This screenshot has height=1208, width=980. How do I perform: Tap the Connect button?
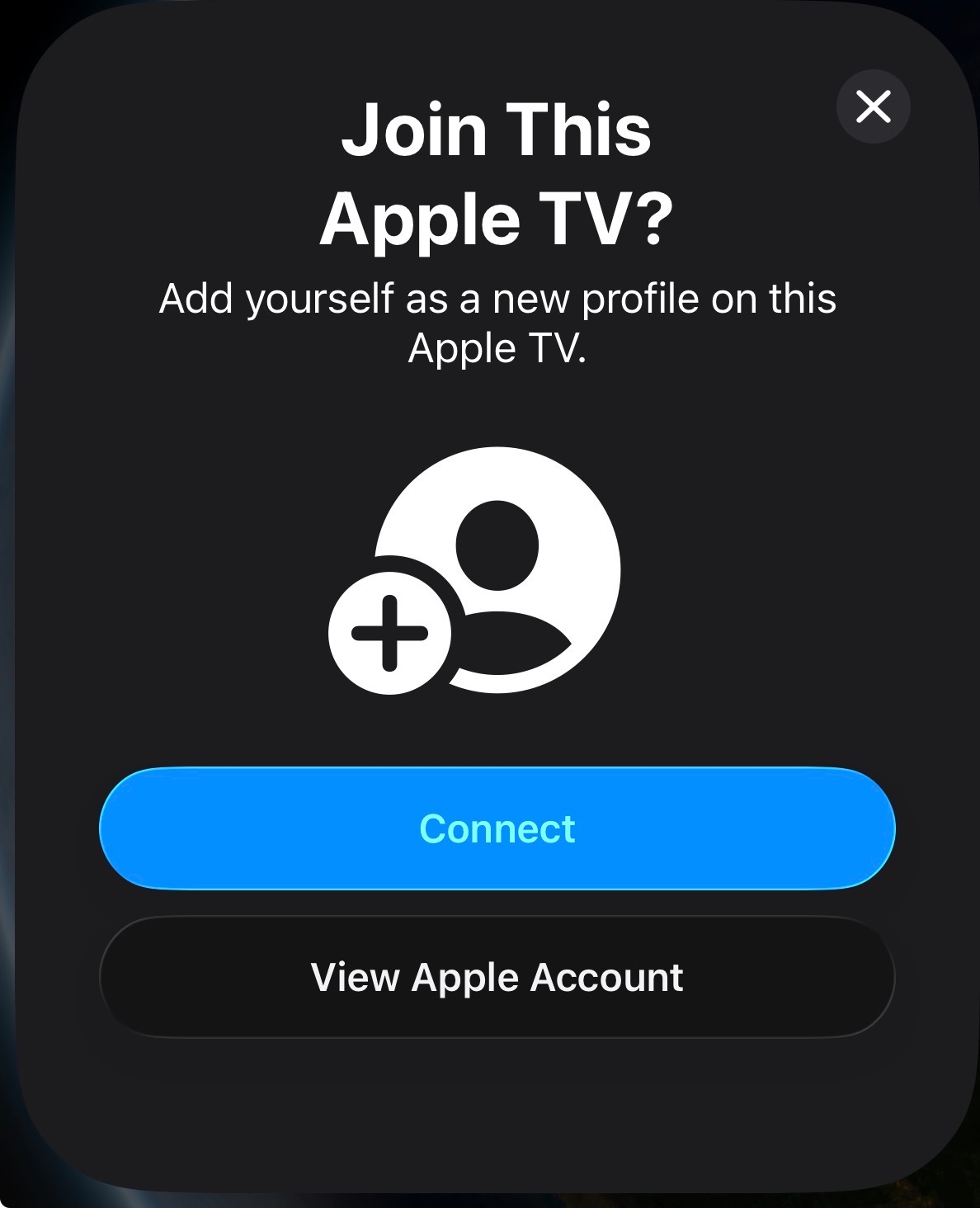pyautogui.click(x=497, y=828)
